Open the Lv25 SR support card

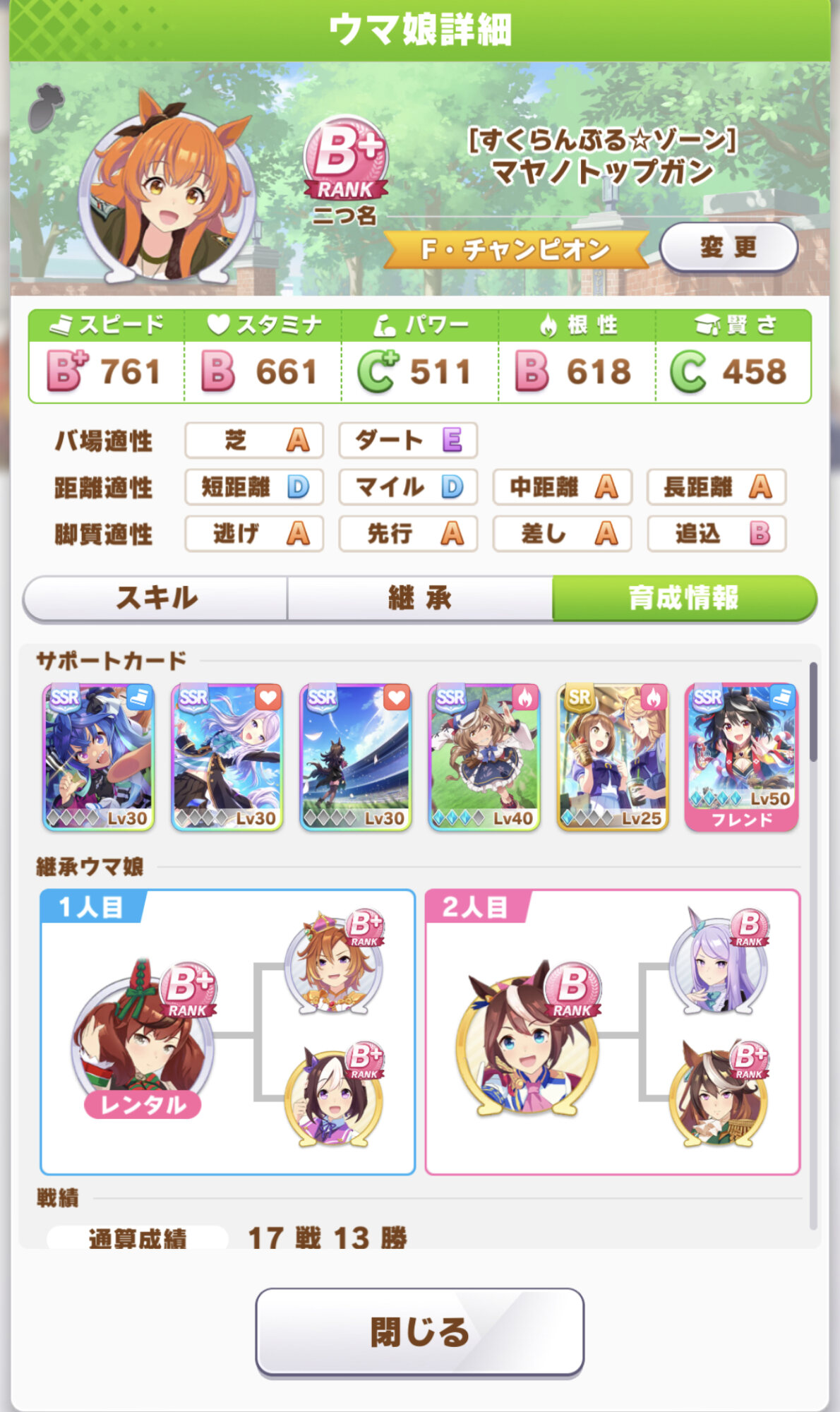pyautogui.click(x=613, y=756)
